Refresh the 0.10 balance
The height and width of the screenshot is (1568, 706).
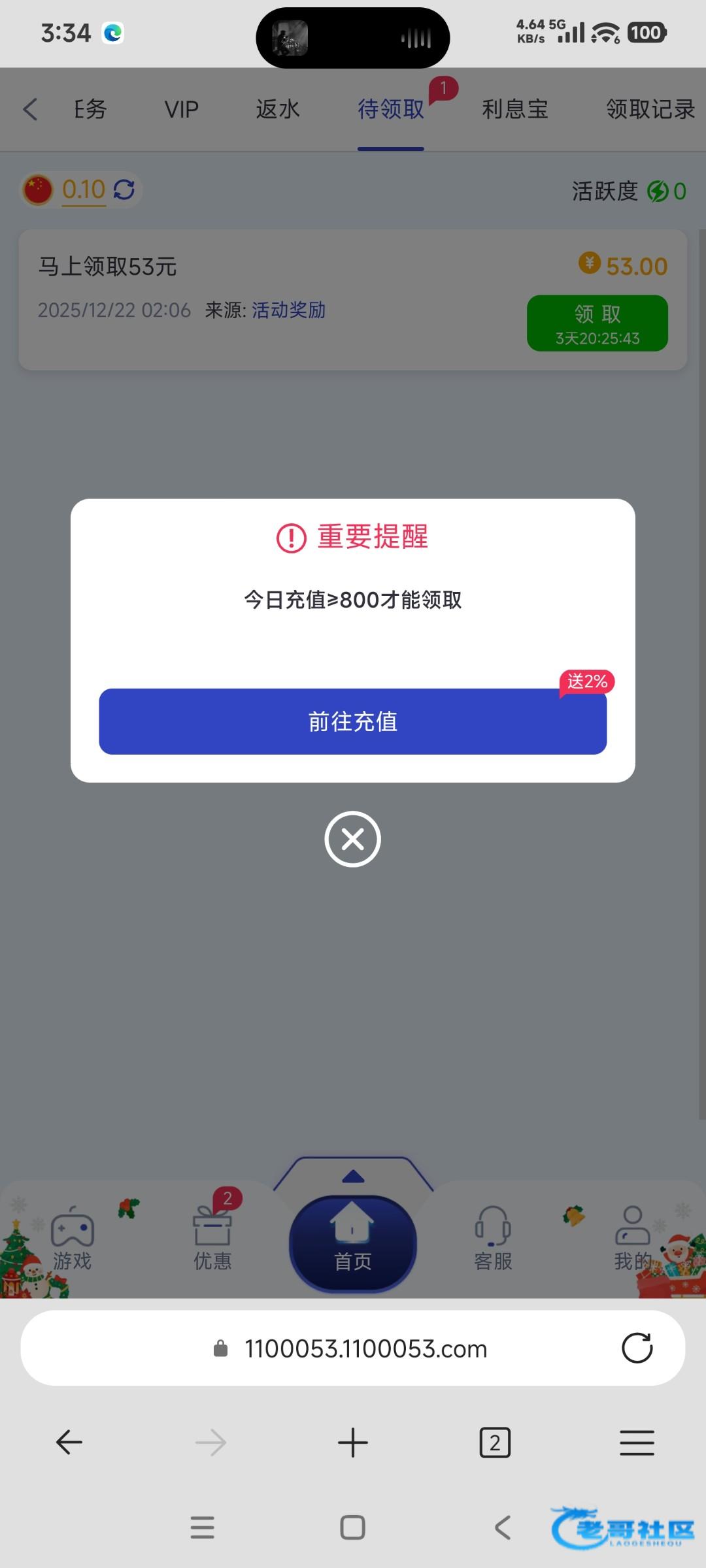[x=124, y=189]
